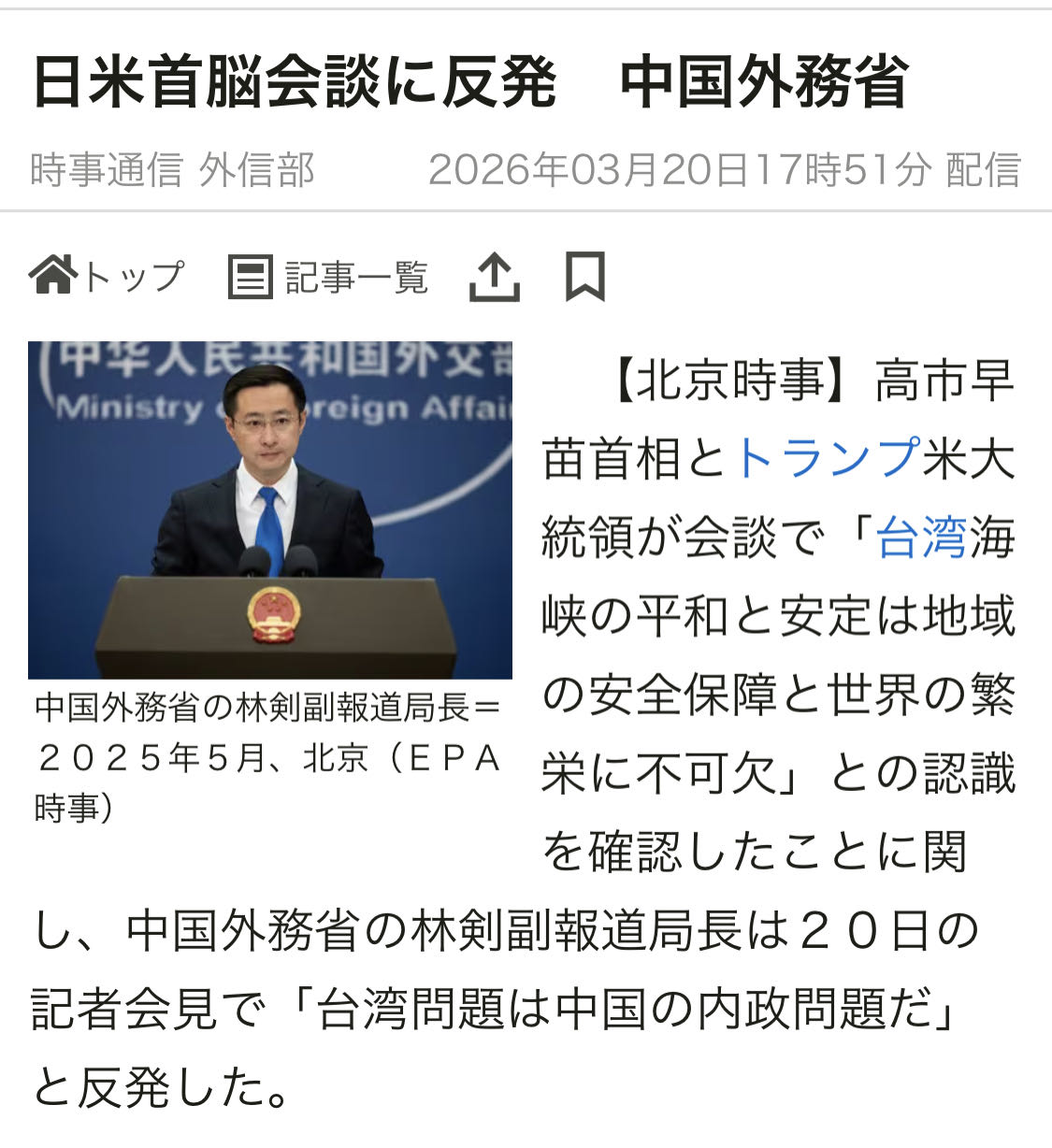1052x1148 pixels.
Task: Open the 台湾 keyword link
Action: click(x=920, y=538)
